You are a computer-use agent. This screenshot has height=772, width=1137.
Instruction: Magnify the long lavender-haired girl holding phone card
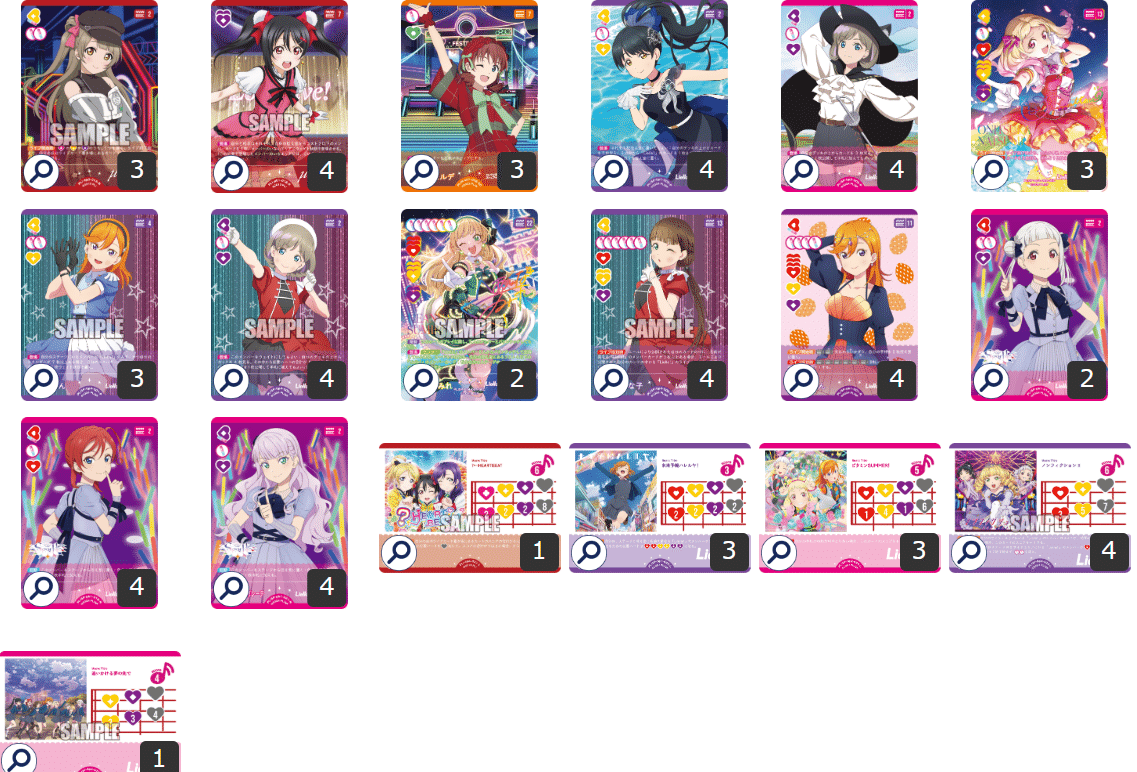click(x=230, y=588)
